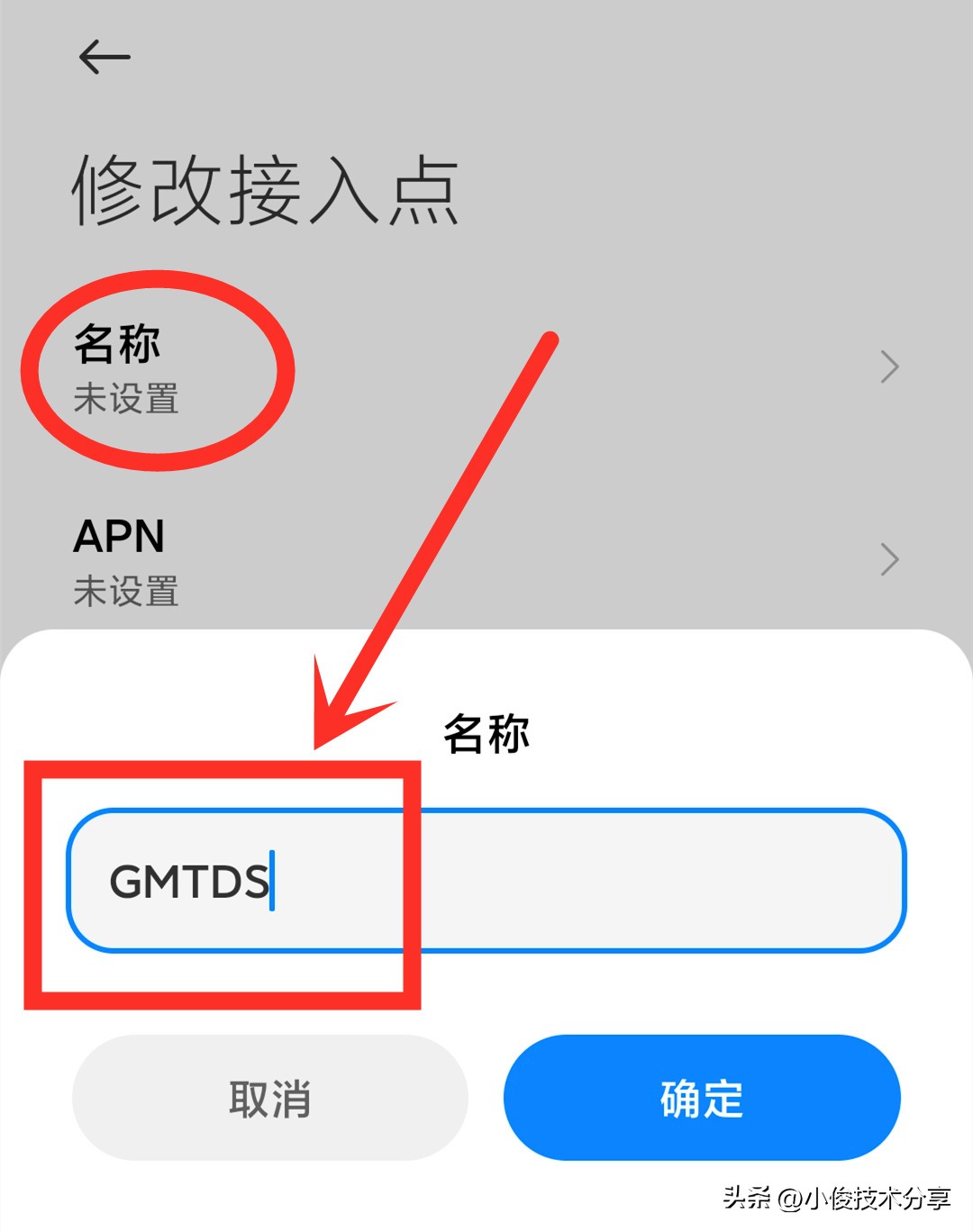Viewport: 973px width, 1232px height.
Task: Select the APN settings row
Action: pyautogui.click(x=450, y=560)
